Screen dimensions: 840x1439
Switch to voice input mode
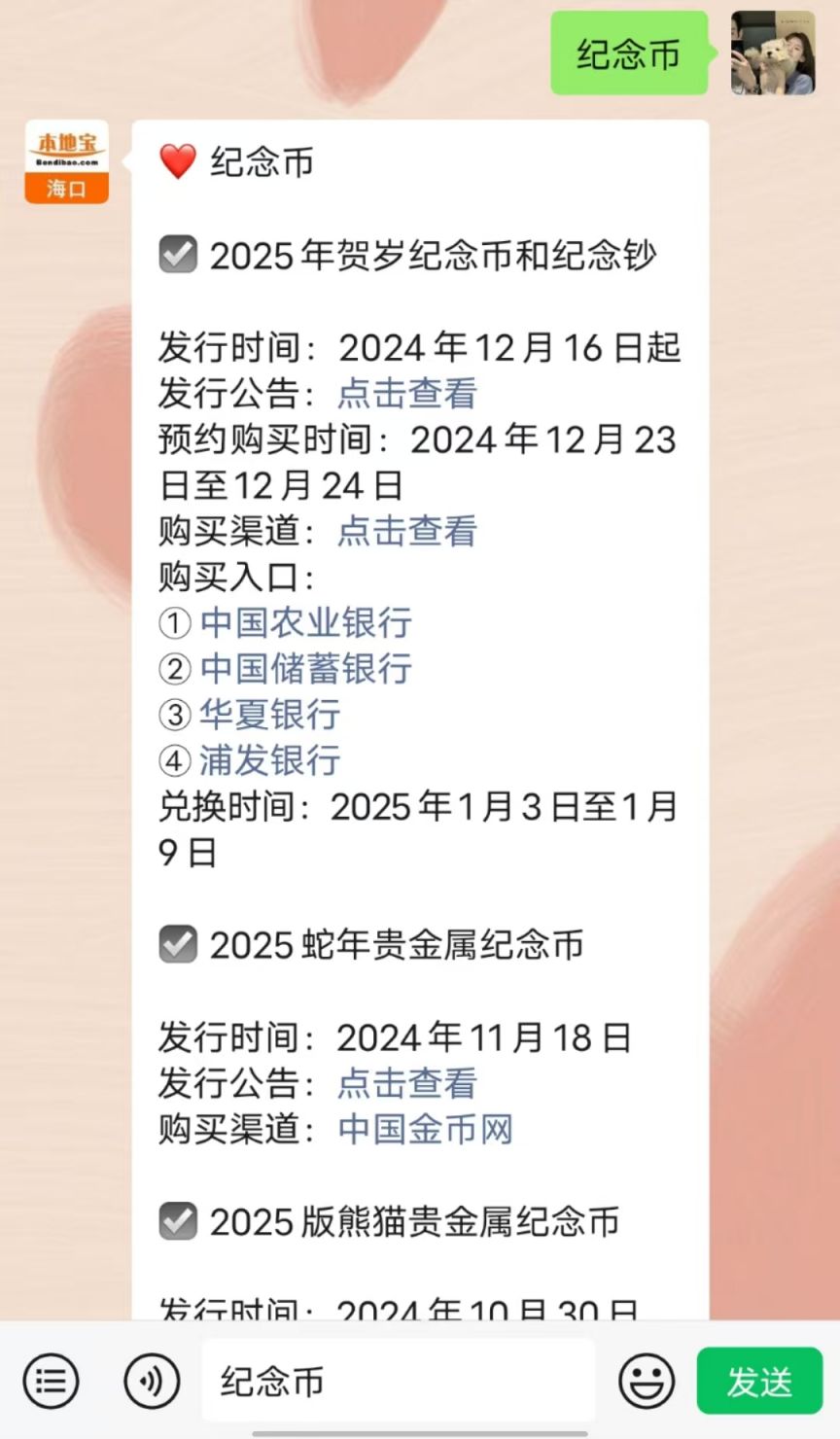pos(152,1381)
